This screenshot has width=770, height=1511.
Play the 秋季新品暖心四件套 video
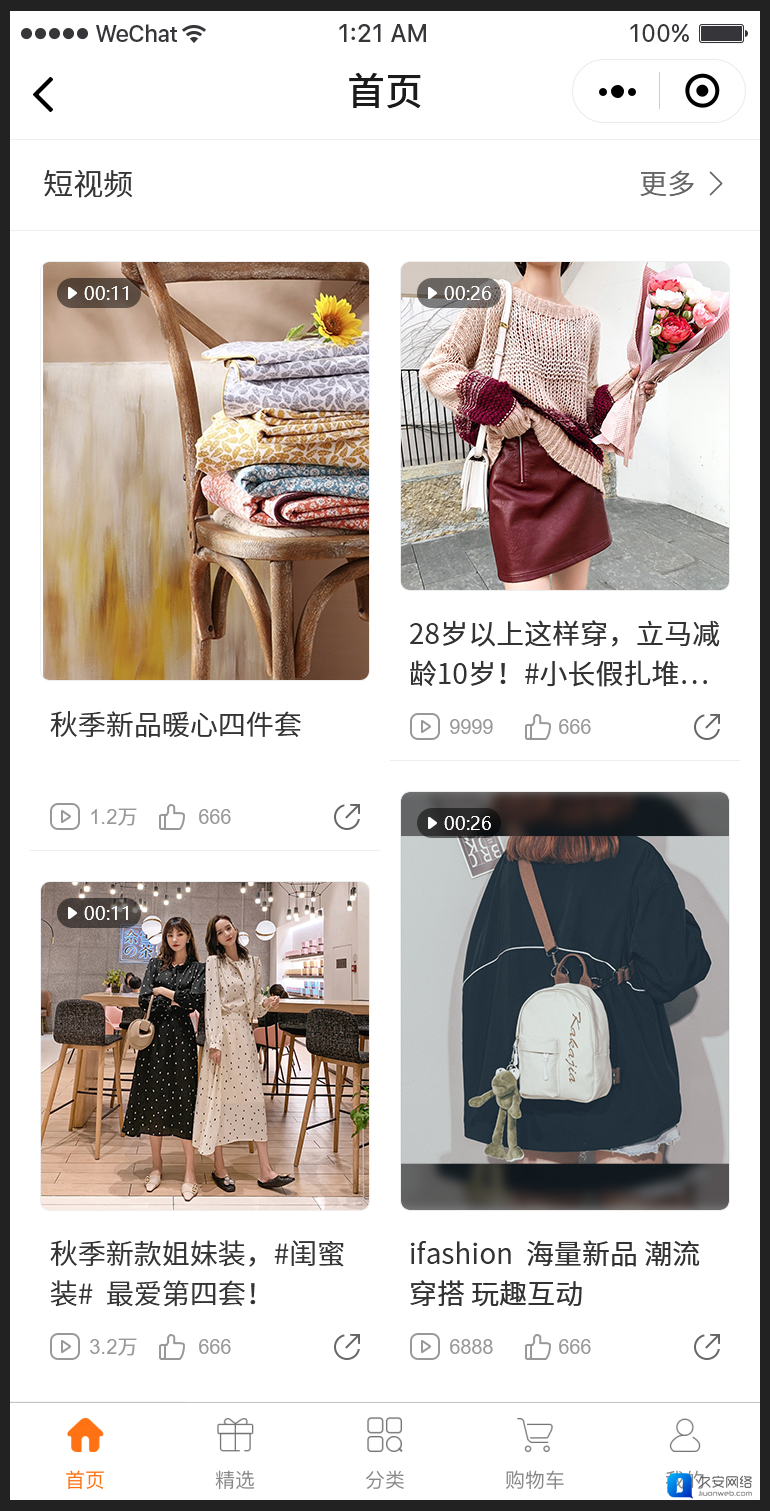click(x=205, y=471)
